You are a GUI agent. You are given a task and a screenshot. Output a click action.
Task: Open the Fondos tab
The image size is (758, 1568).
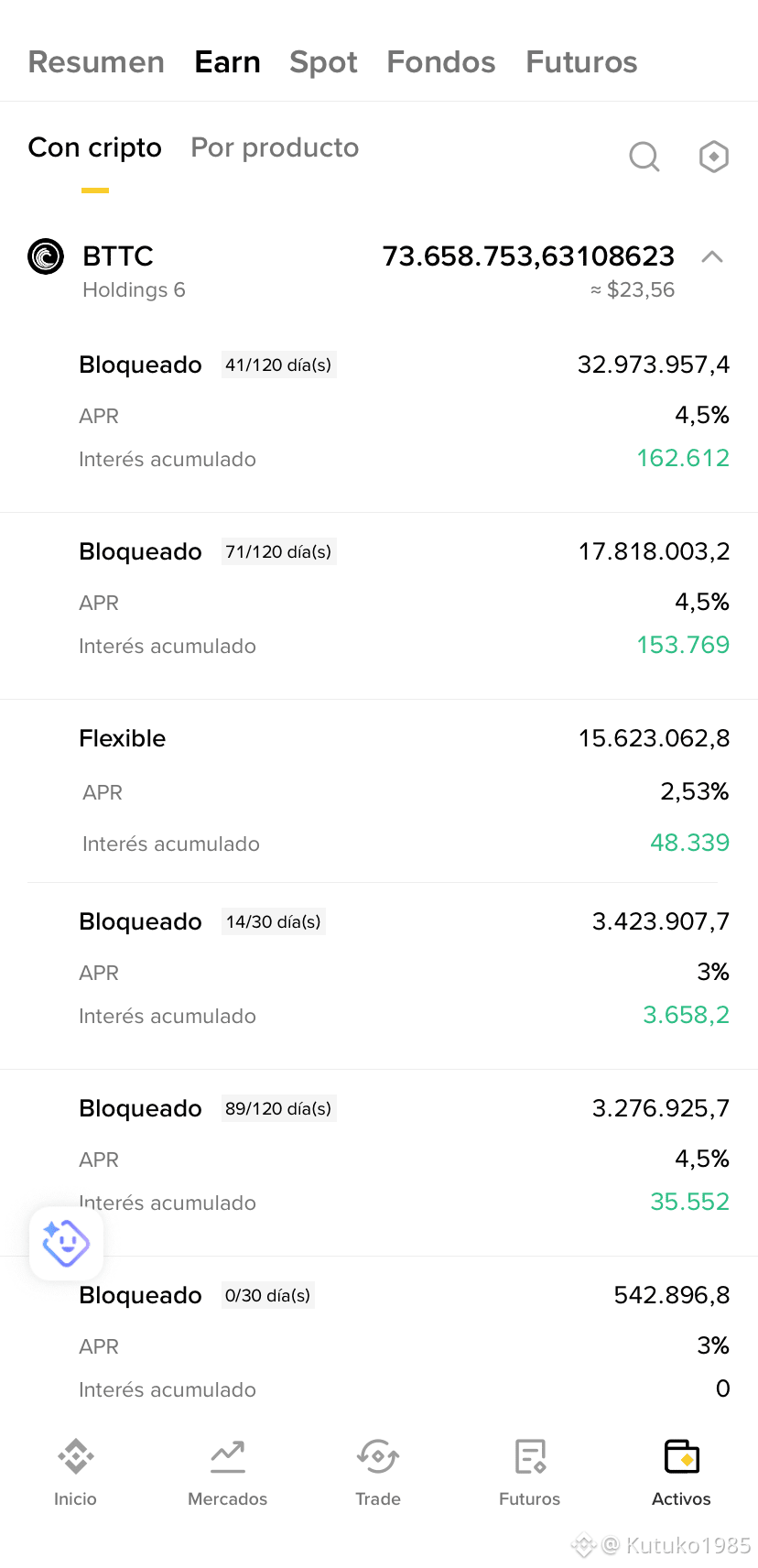(441, 62)
